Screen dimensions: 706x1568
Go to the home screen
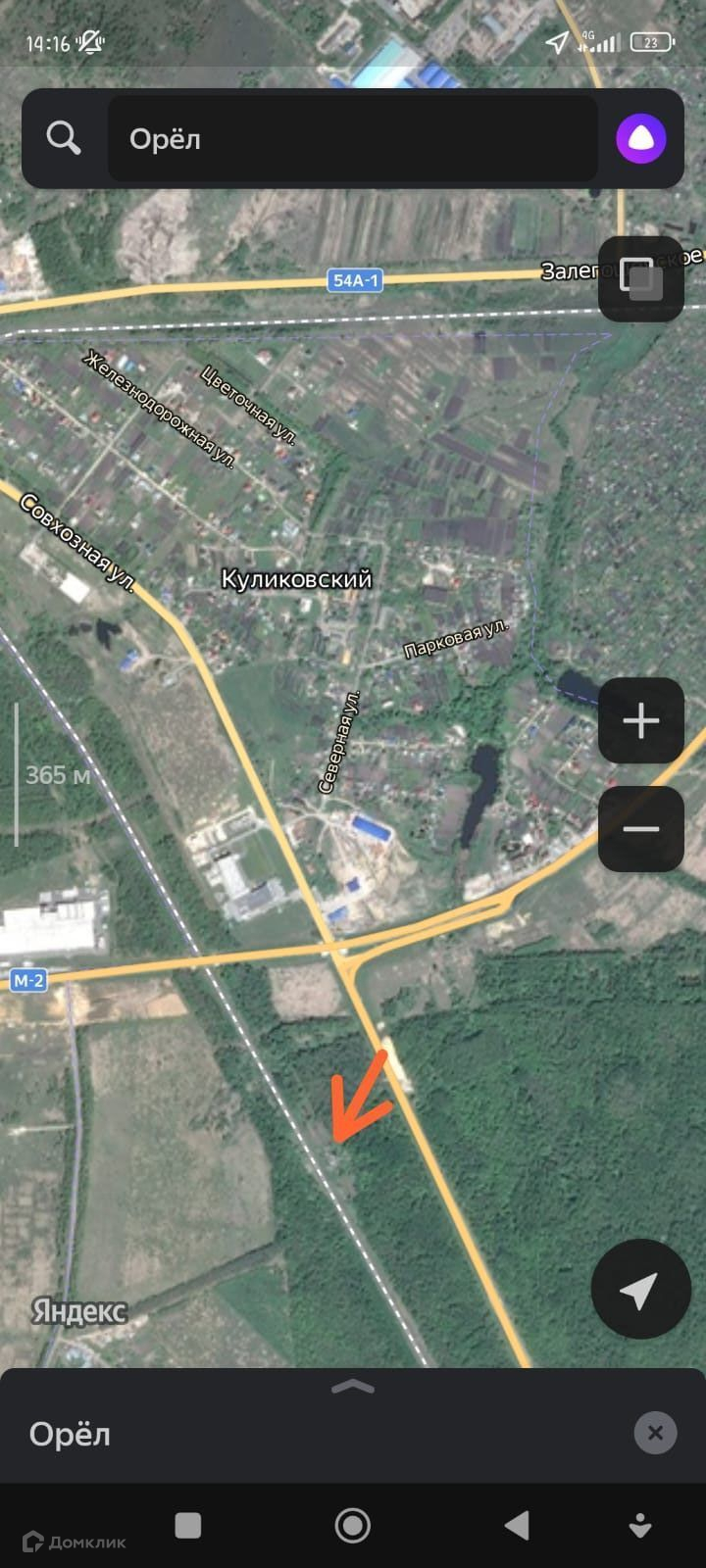pyautogui.click(x=353, y=1526)
